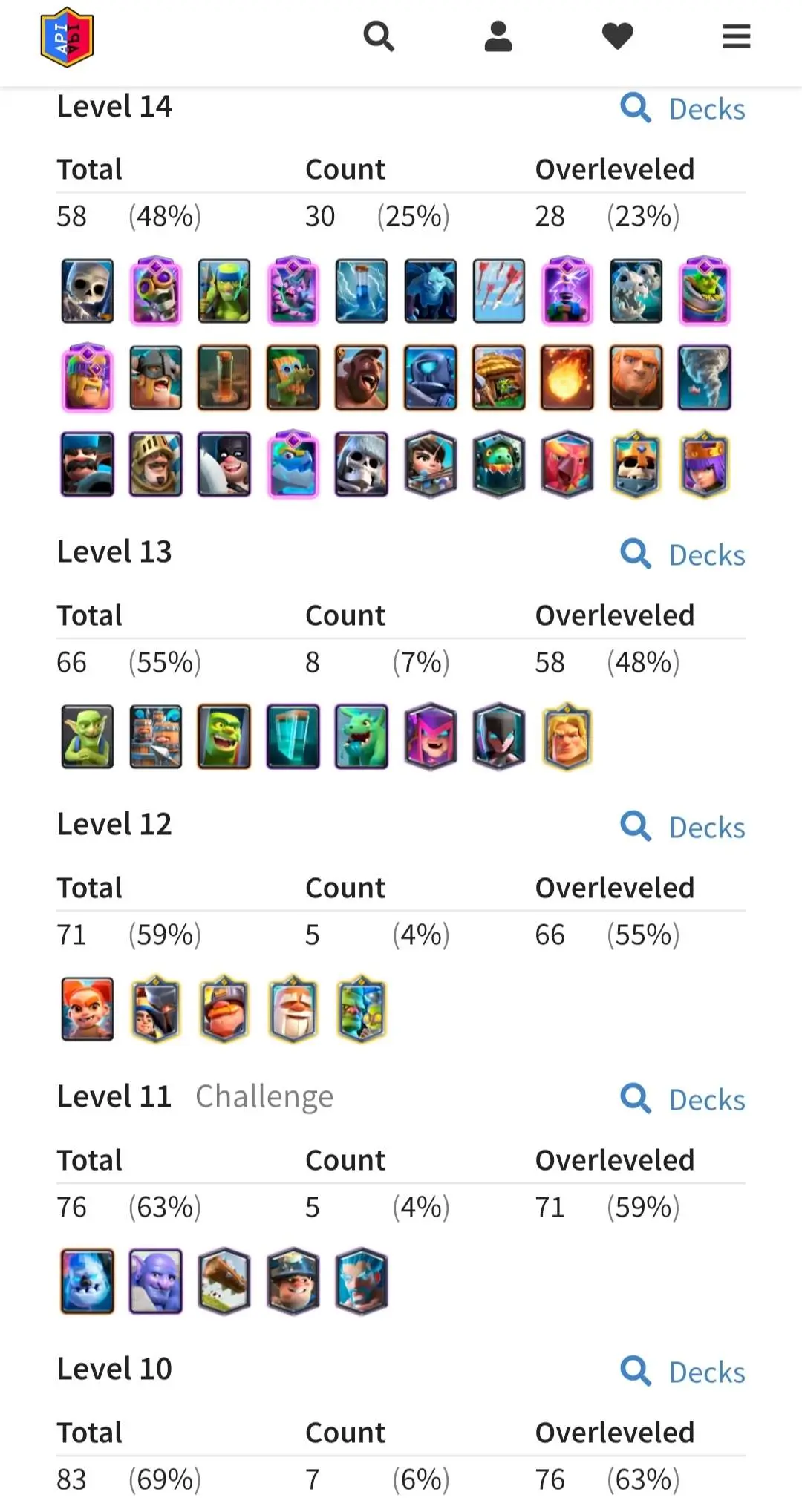802x1512 pixels.
Task: Search decks for Level 12
Action: (683, 827)
